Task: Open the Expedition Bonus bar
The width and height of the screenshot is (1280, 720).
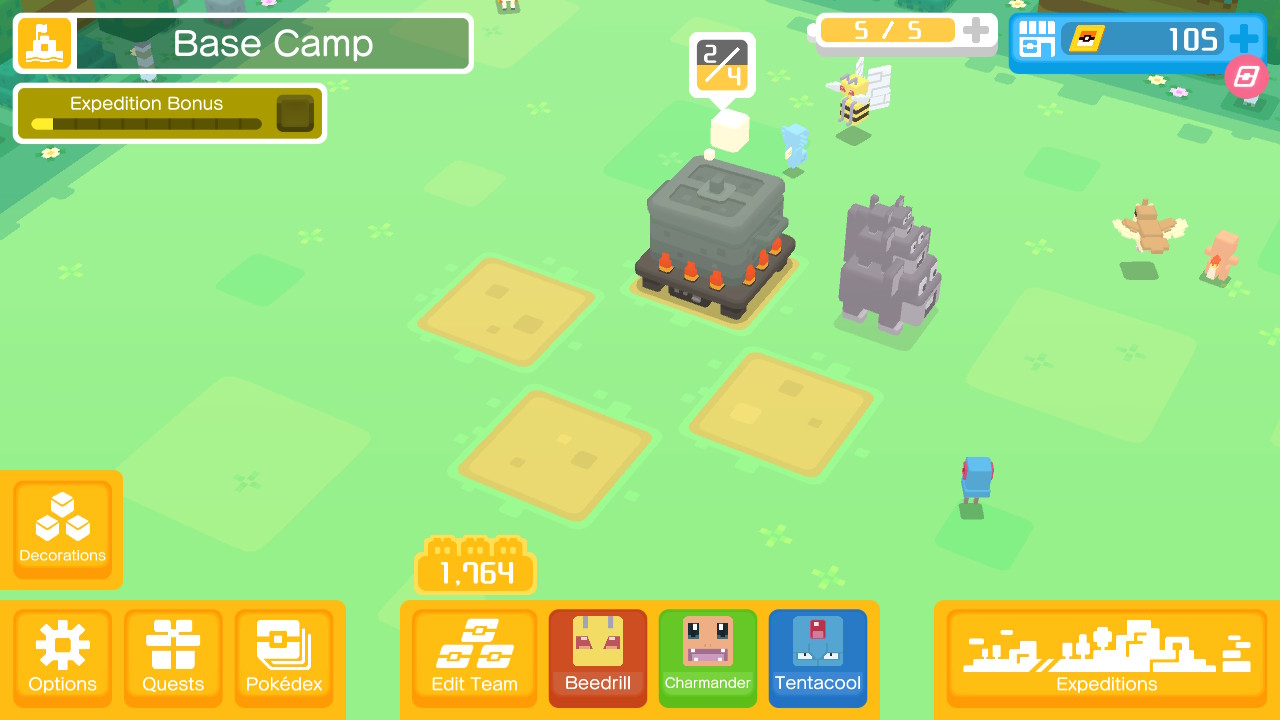Action: point(170,113)
